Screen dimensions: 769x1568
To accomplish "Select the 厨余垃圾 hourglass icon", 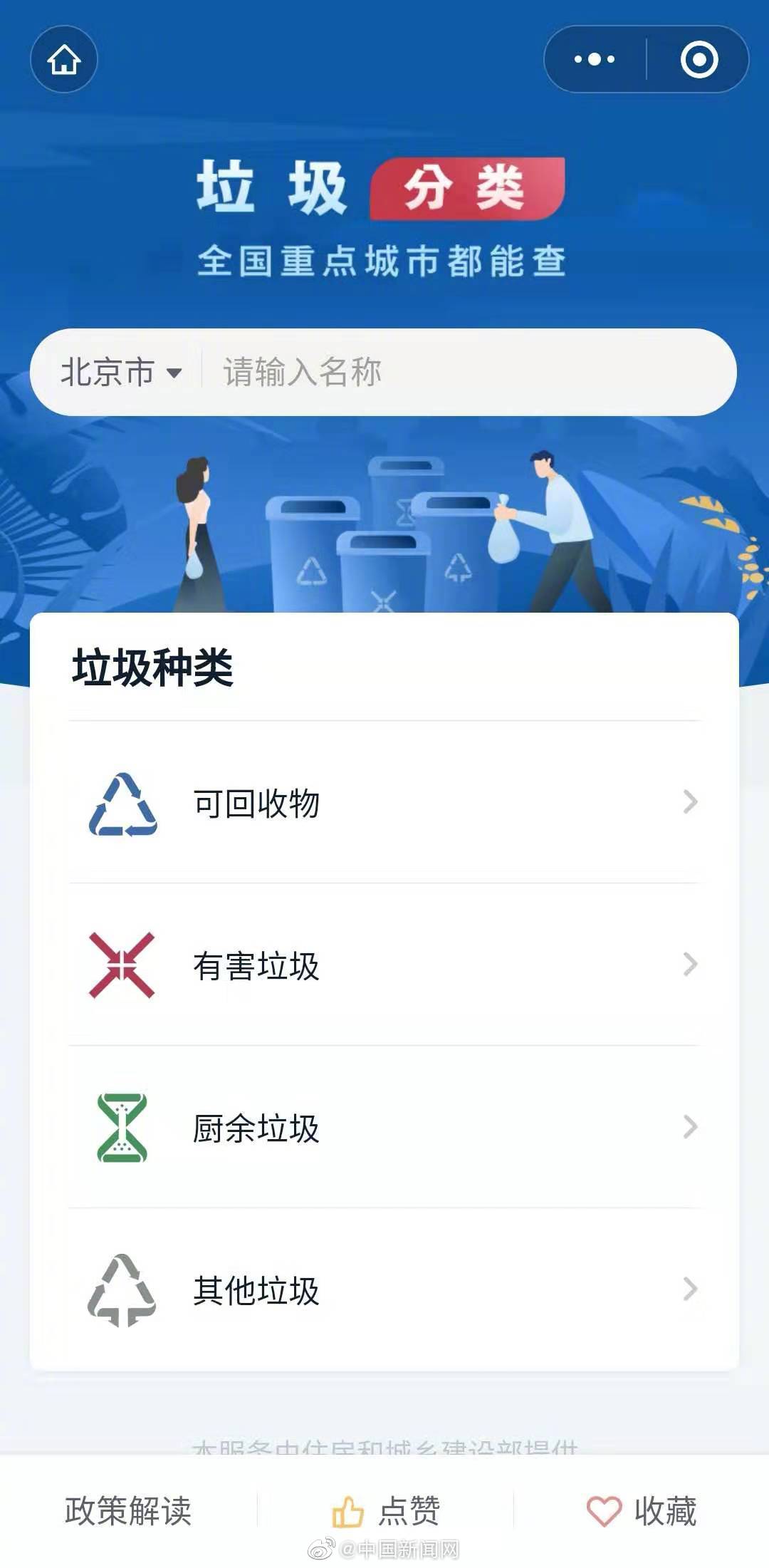I will (122, 1127).
